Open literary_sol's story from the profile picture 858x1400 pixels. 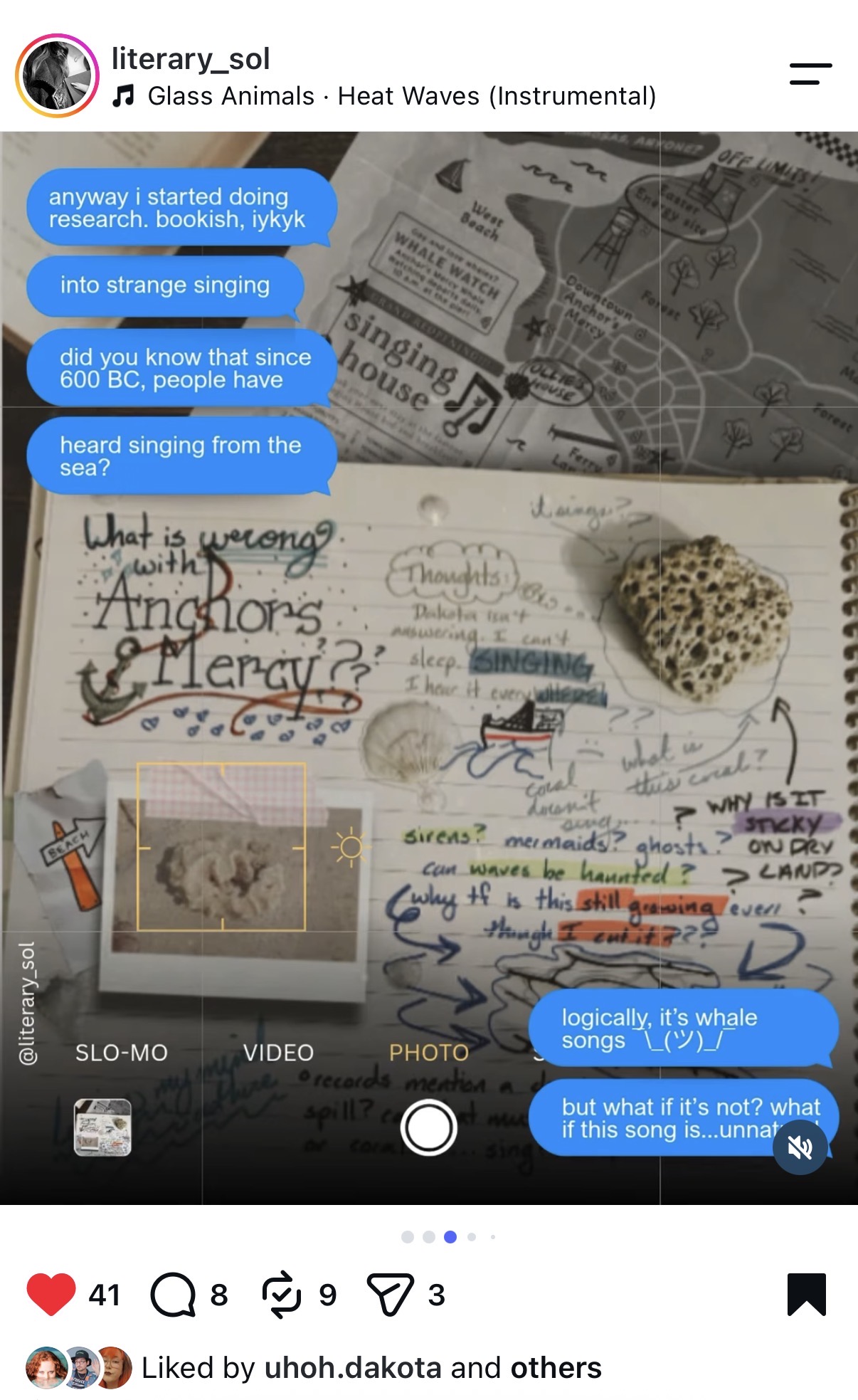[58, 75]
